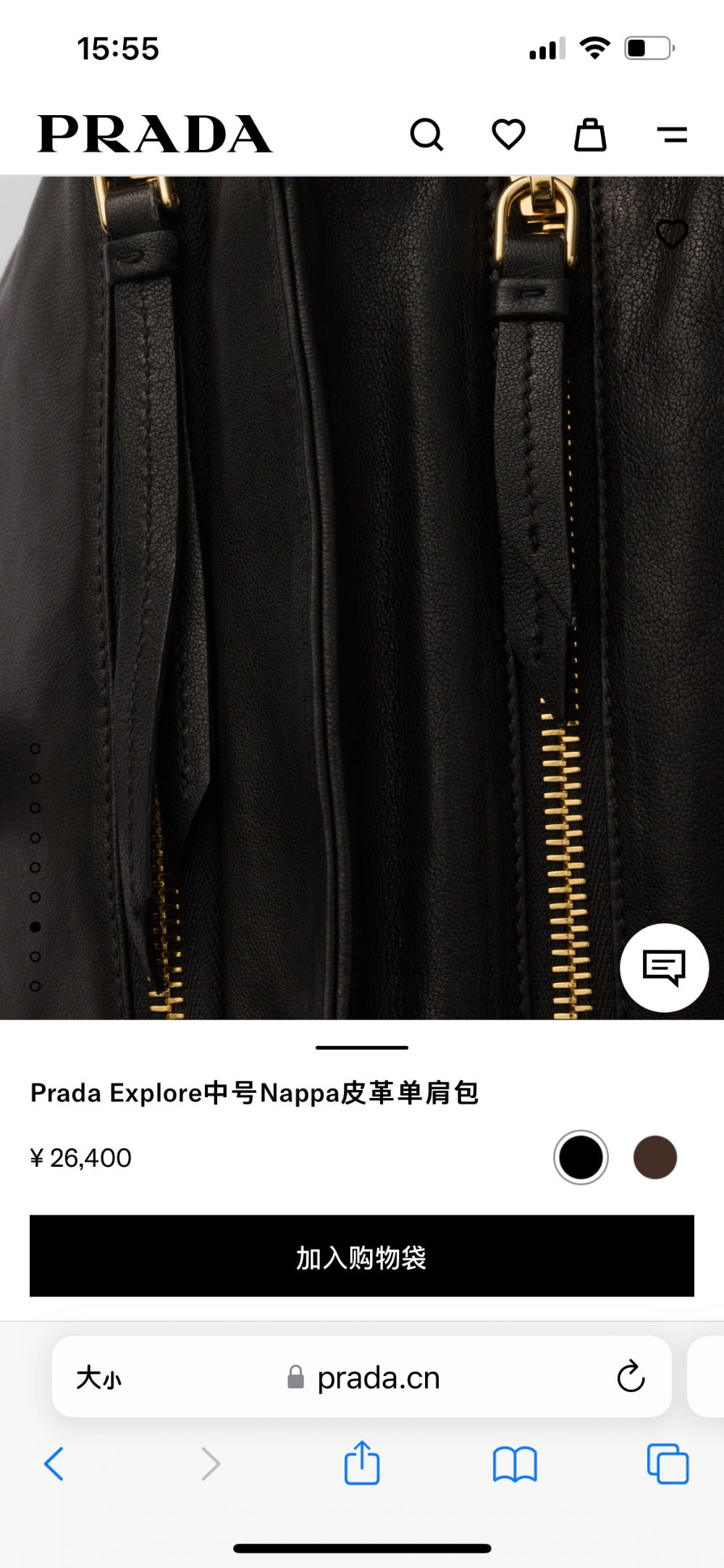Jump to the last image dot

tap(35, 986)
